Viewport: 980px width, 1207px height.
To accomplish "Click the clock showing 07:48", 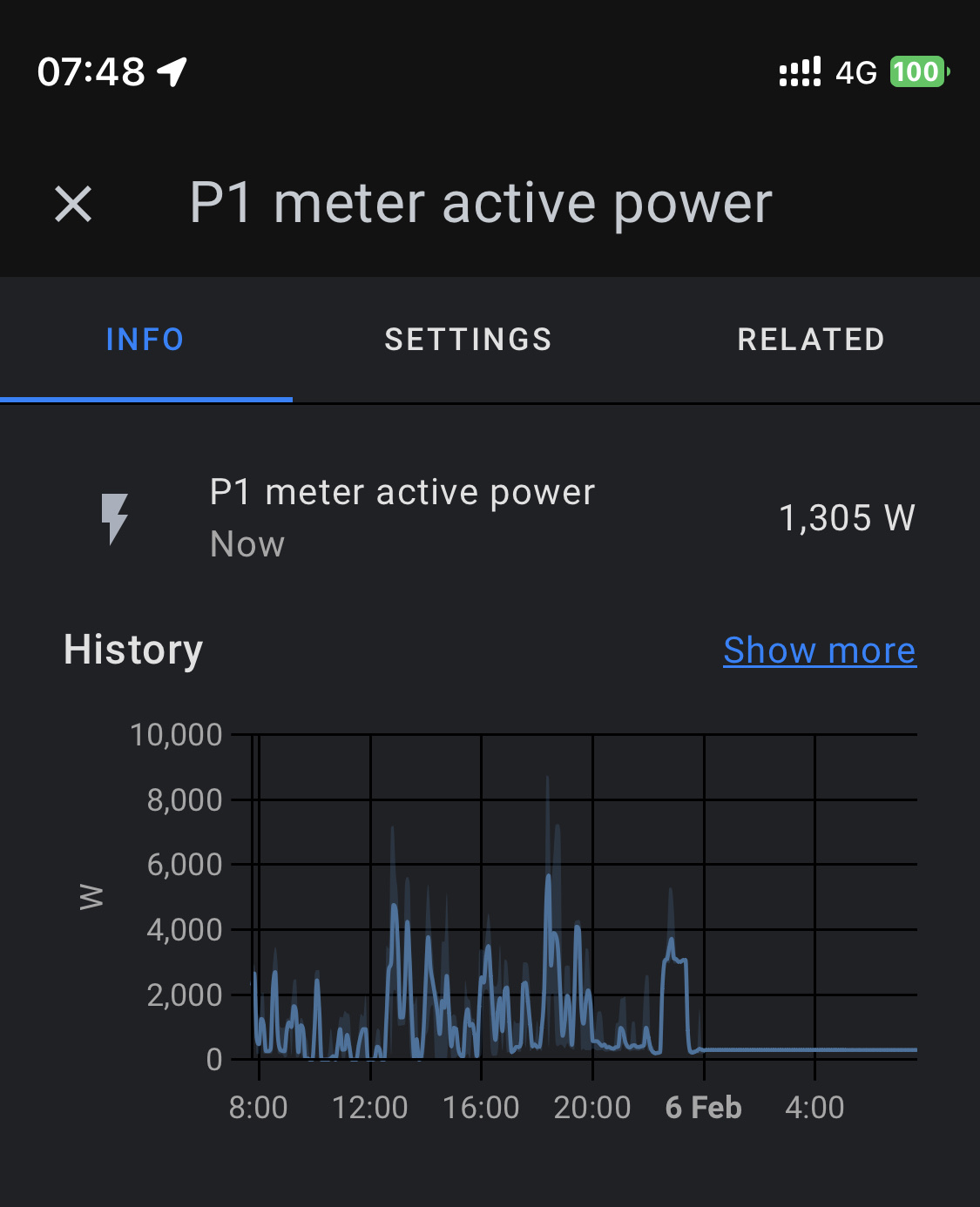I will coord(92,72).
